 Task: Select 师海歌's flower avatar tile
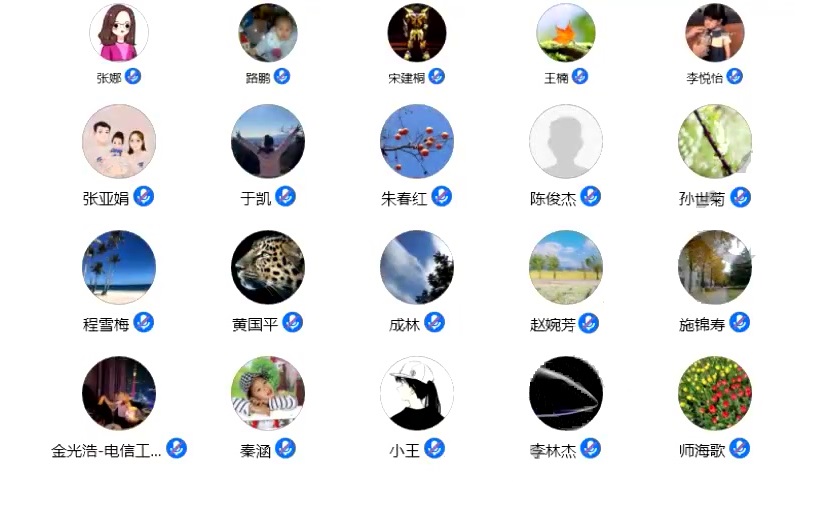(715, 393)
